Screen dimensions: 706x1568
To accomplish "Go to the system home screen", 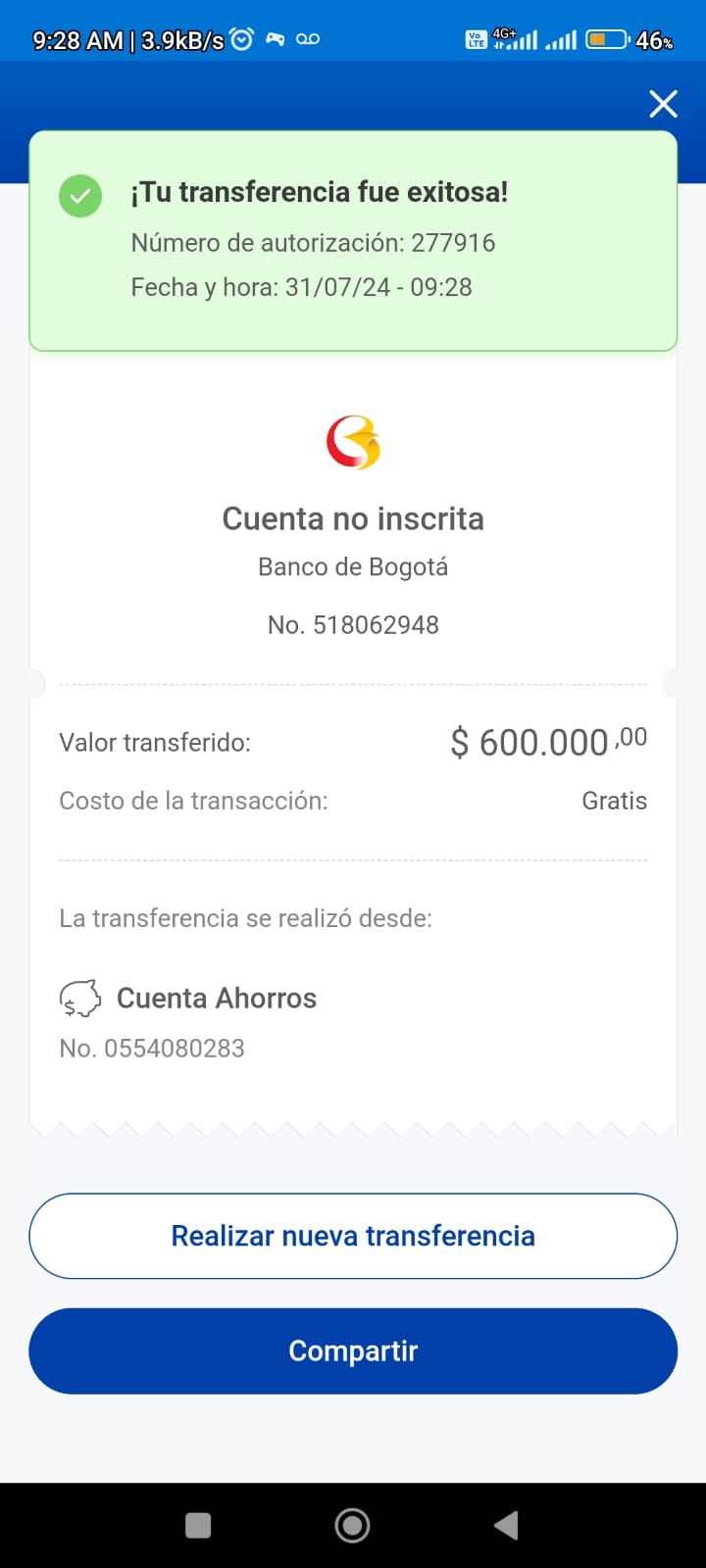I will pos(352,1525).
